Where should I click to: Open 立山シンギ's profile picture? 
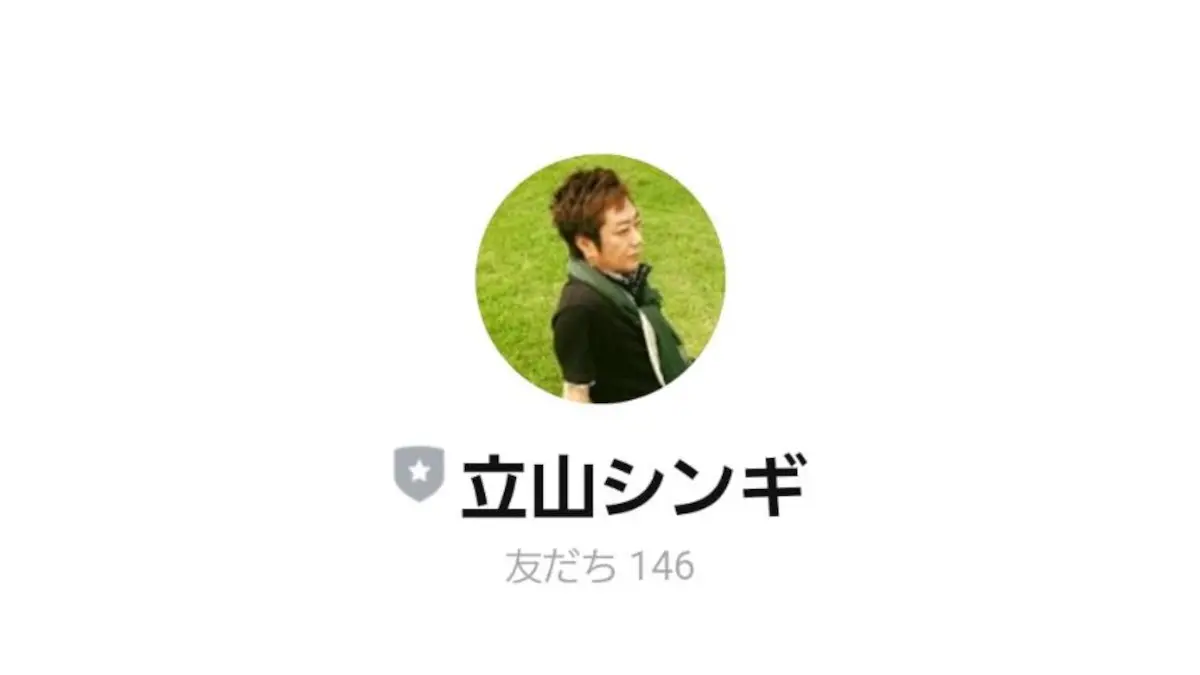point(600,279)
